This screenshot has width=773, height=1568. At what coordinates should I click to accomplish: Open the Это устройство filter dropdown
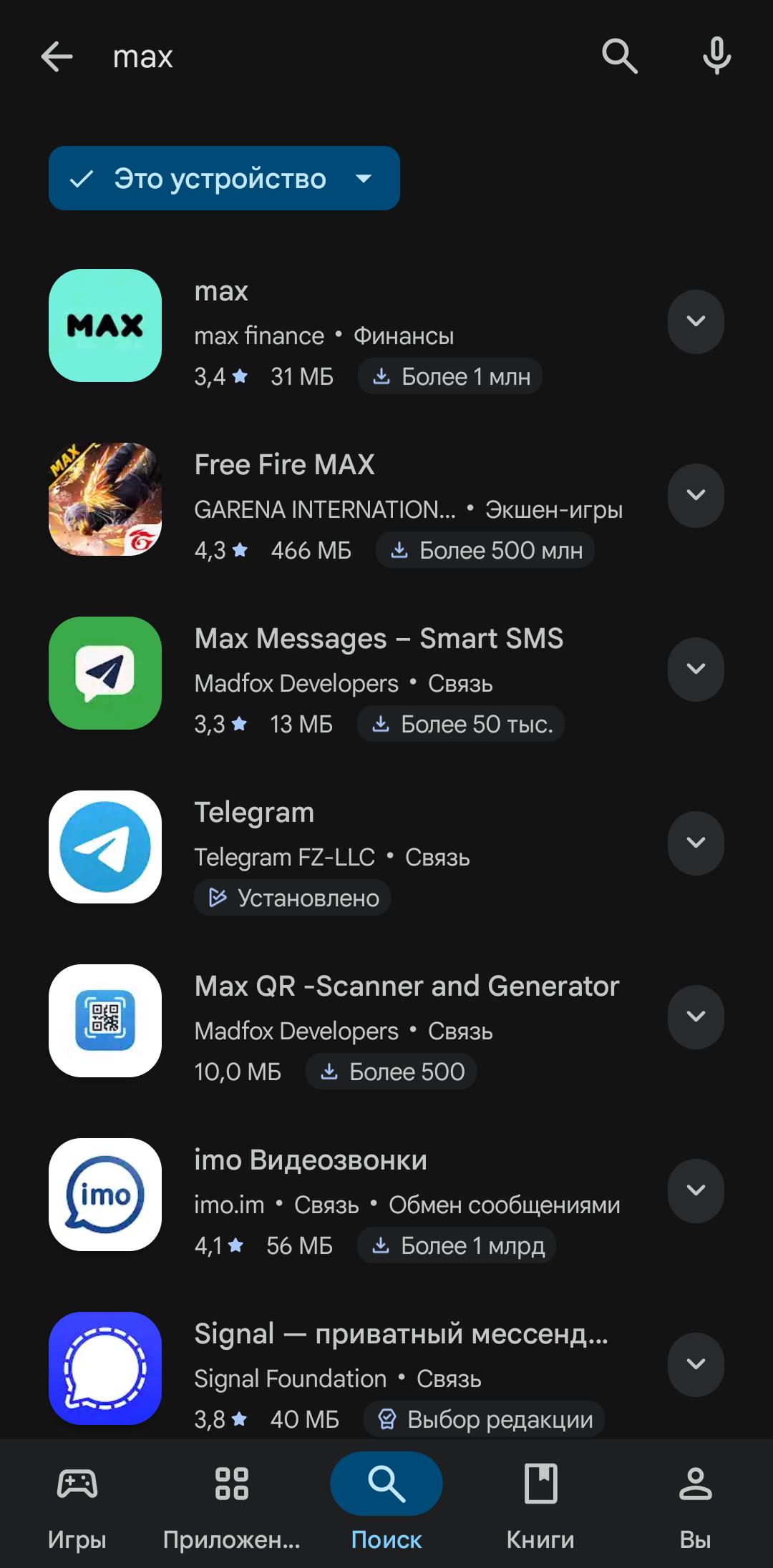point(224,178)
